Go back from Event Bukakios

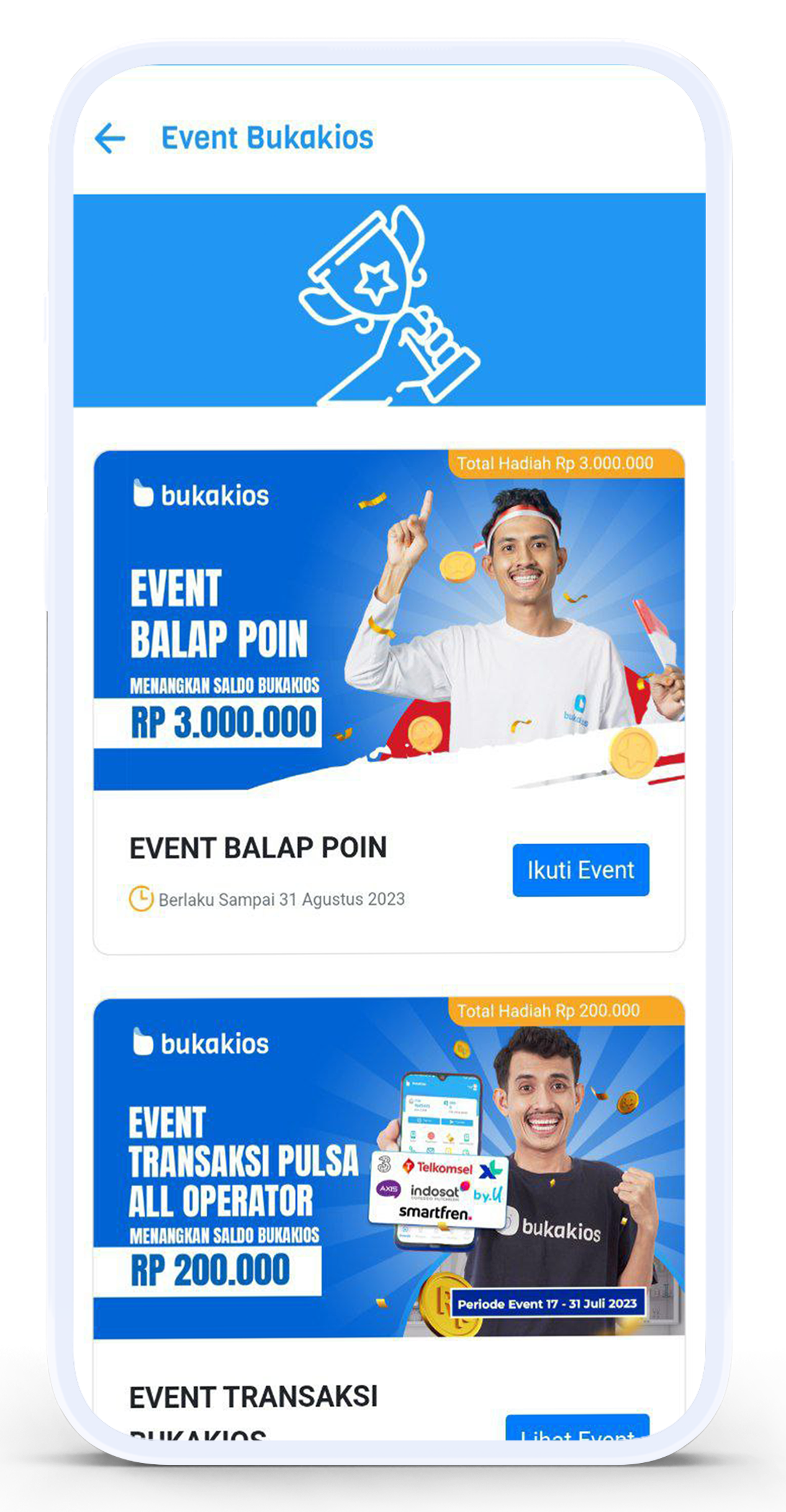coord(110,138)
